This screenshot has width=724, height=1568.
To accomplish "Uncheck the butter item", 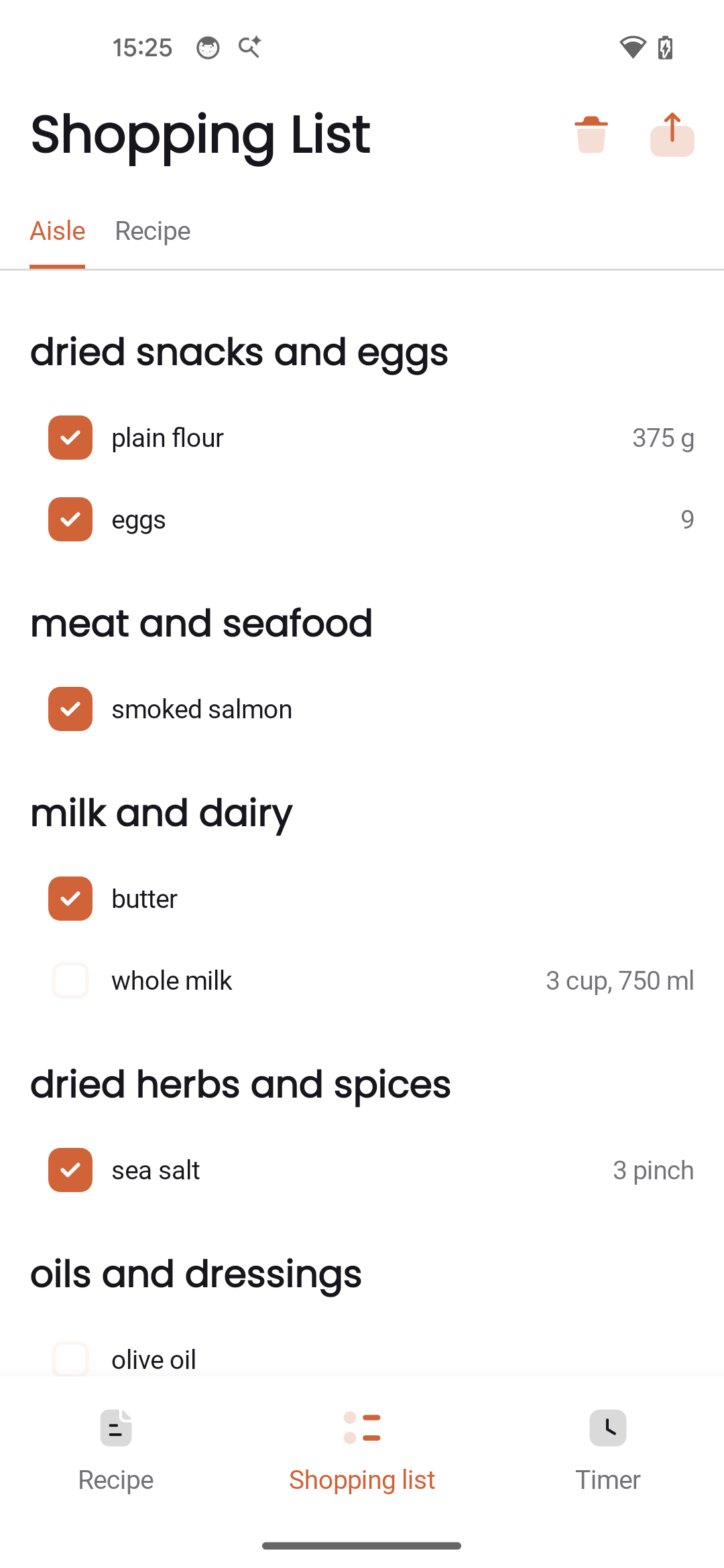I will (x=70, y=899).
